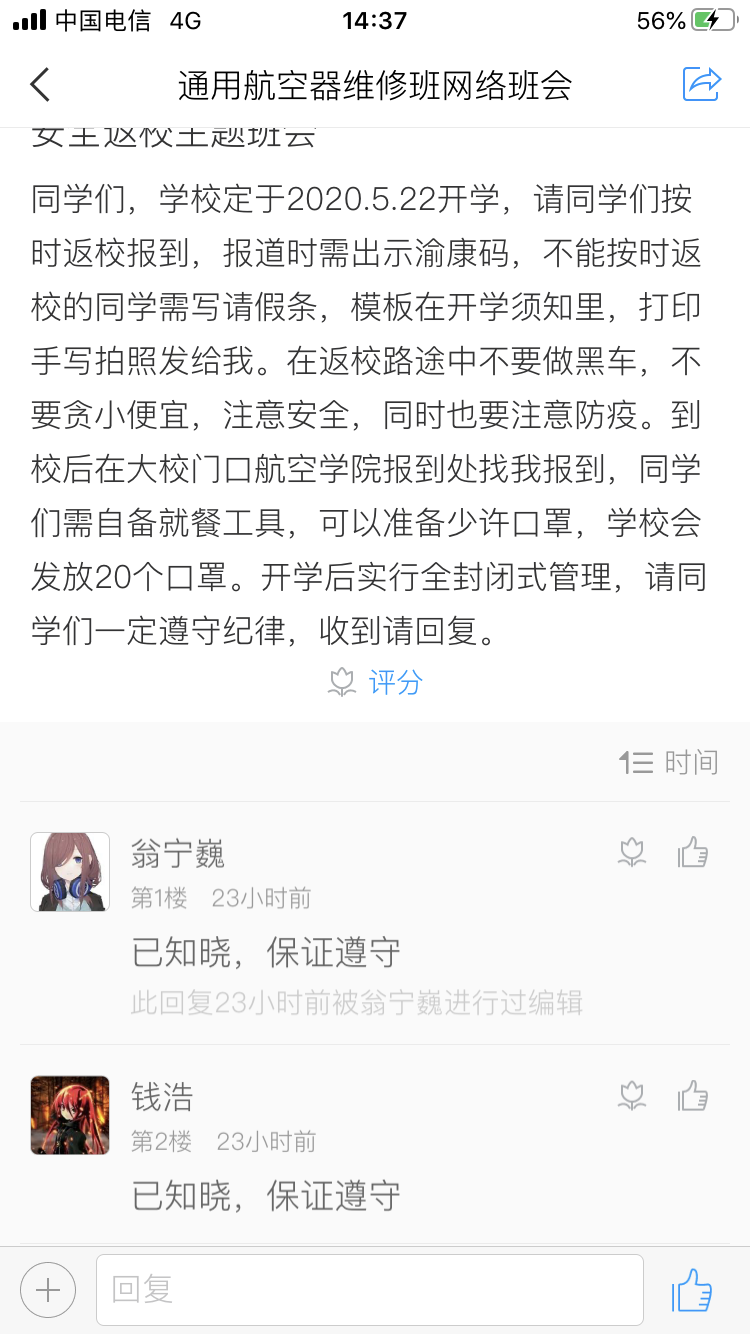
Task: Go back using the top-left arrow
Action: tap(40, 85)
